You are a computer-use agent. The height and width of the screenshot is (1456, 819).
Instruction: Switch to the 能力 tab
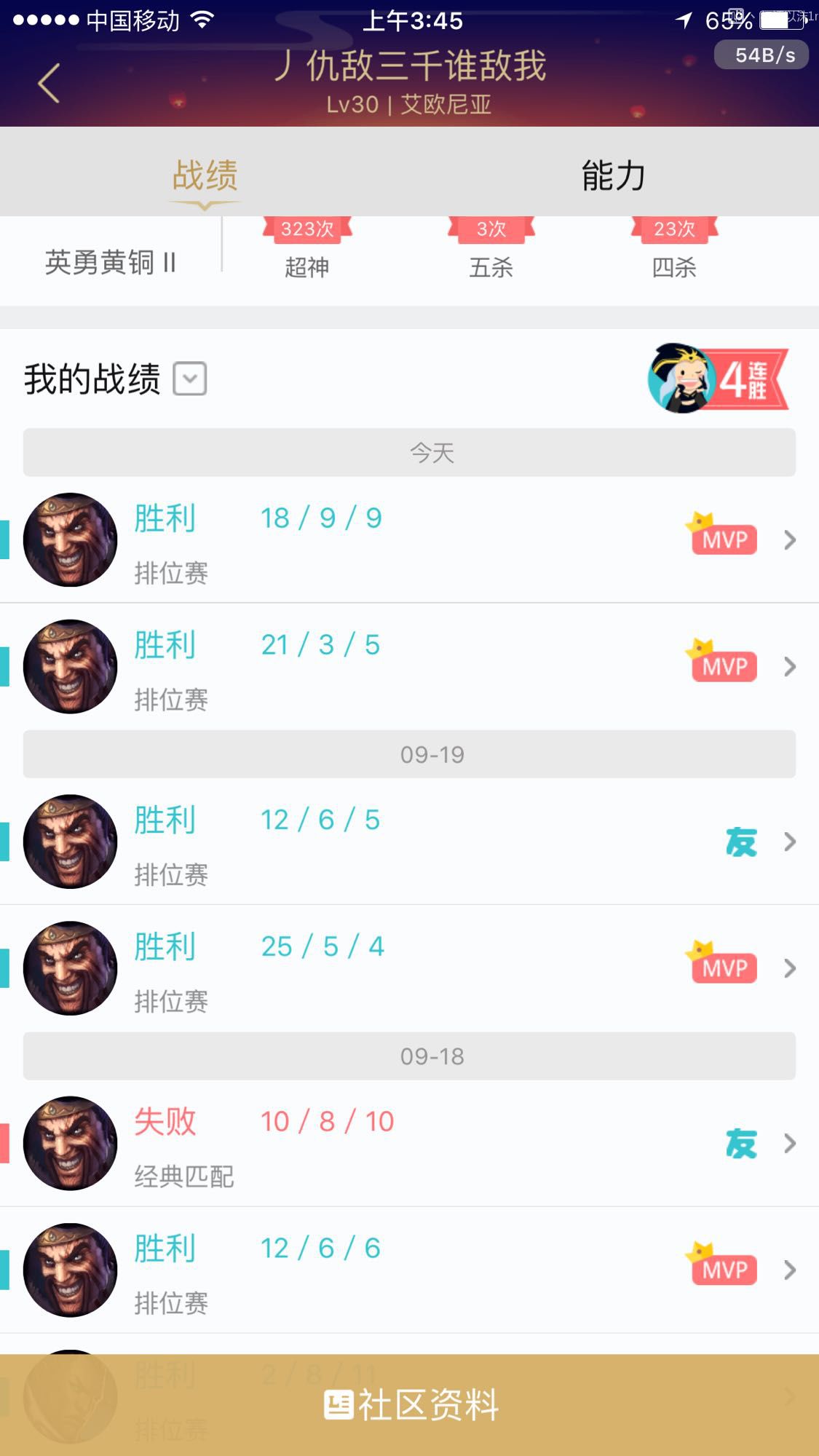[613, 175]
